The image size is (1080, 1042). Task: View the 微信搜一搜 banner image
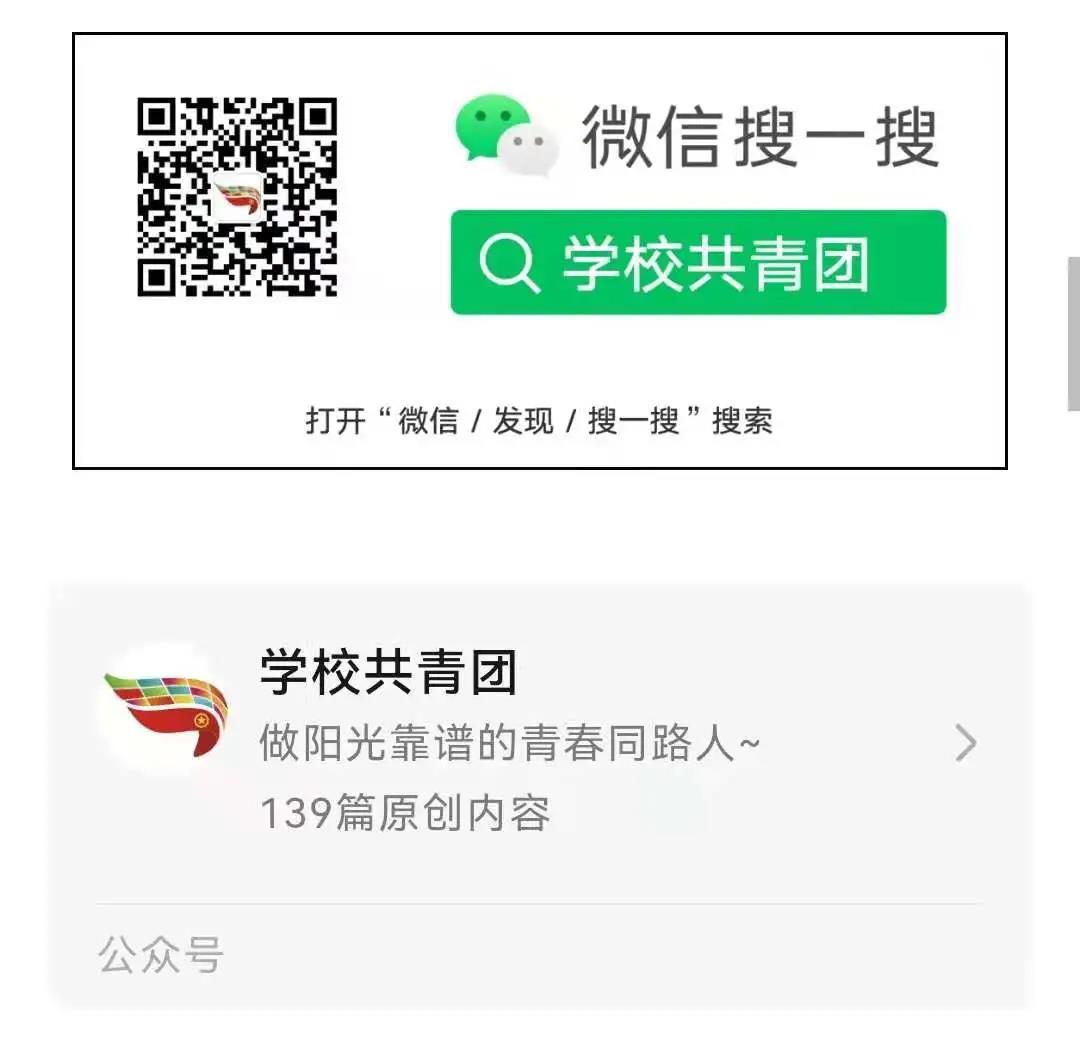click(539, 251)
